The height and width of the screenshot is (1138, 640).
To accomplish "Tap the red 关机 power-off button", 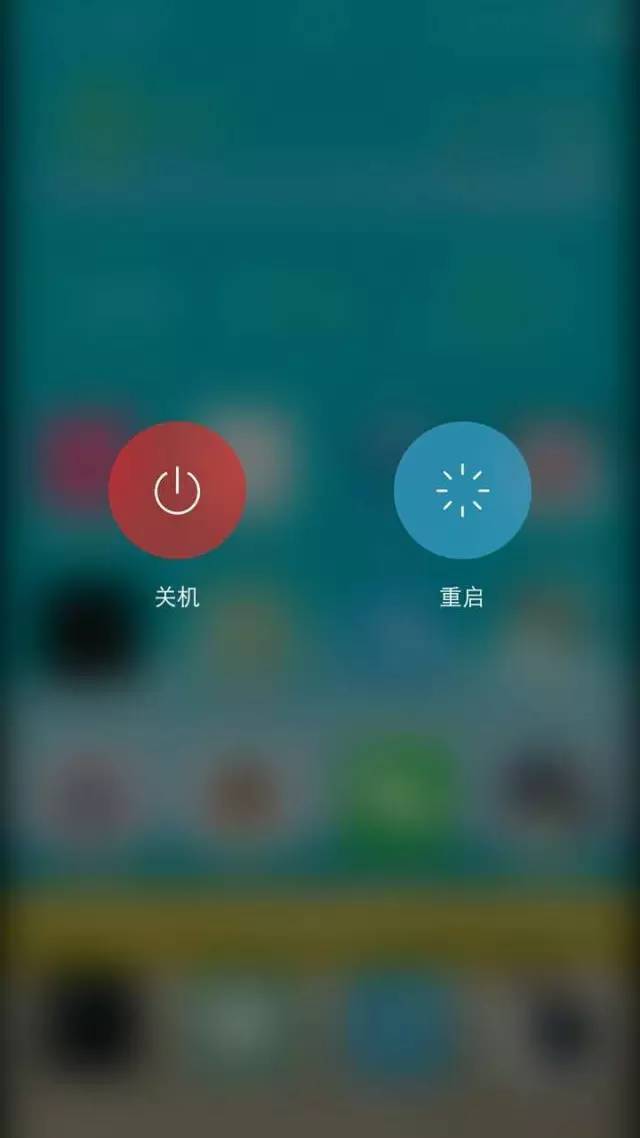I will point(177,490).
